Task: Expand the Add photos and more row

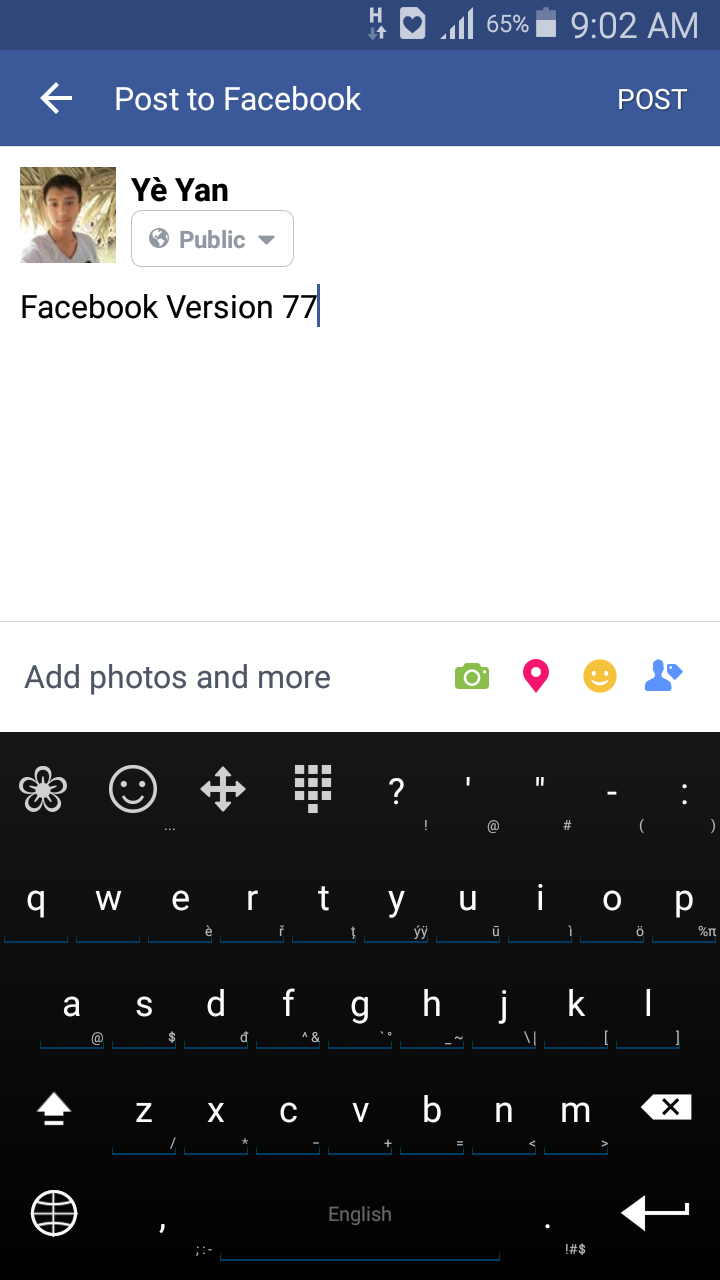Action: pos(360,677)
